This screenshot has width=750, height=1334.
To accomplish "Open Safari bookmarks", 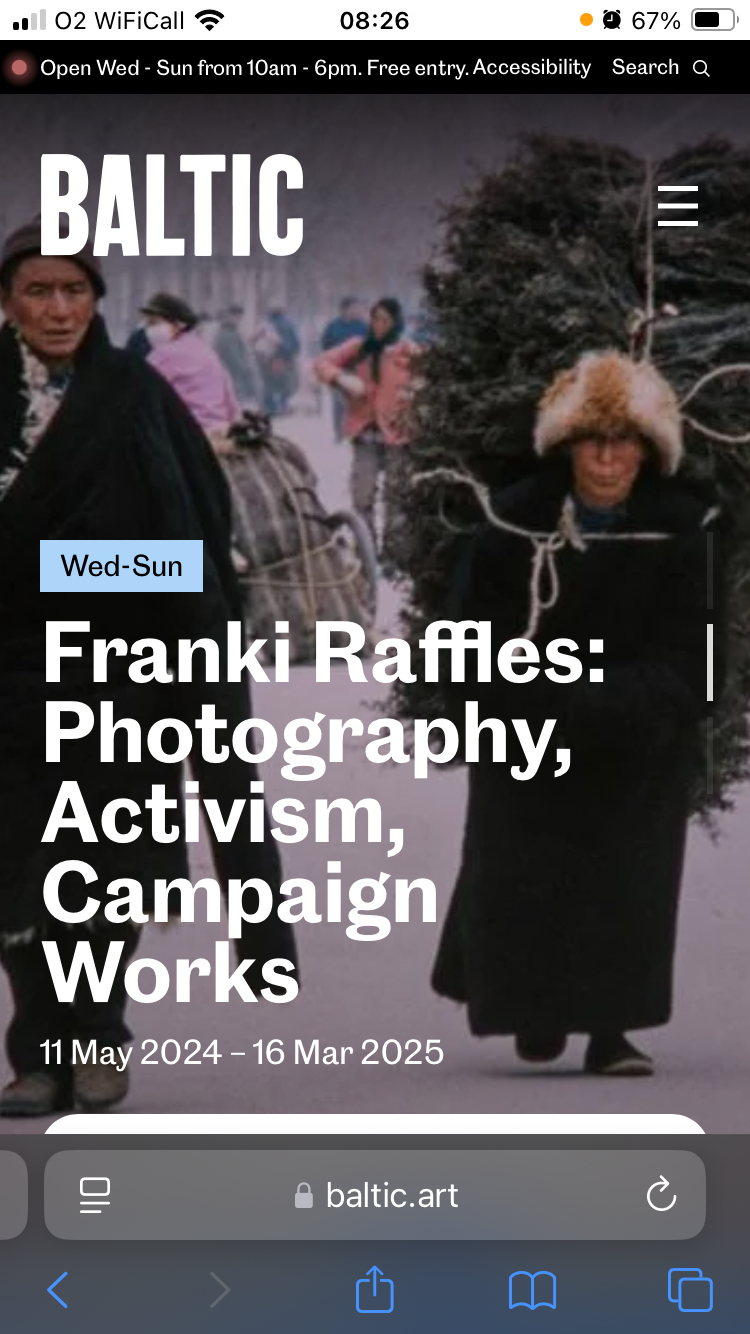I will 532,1290.
